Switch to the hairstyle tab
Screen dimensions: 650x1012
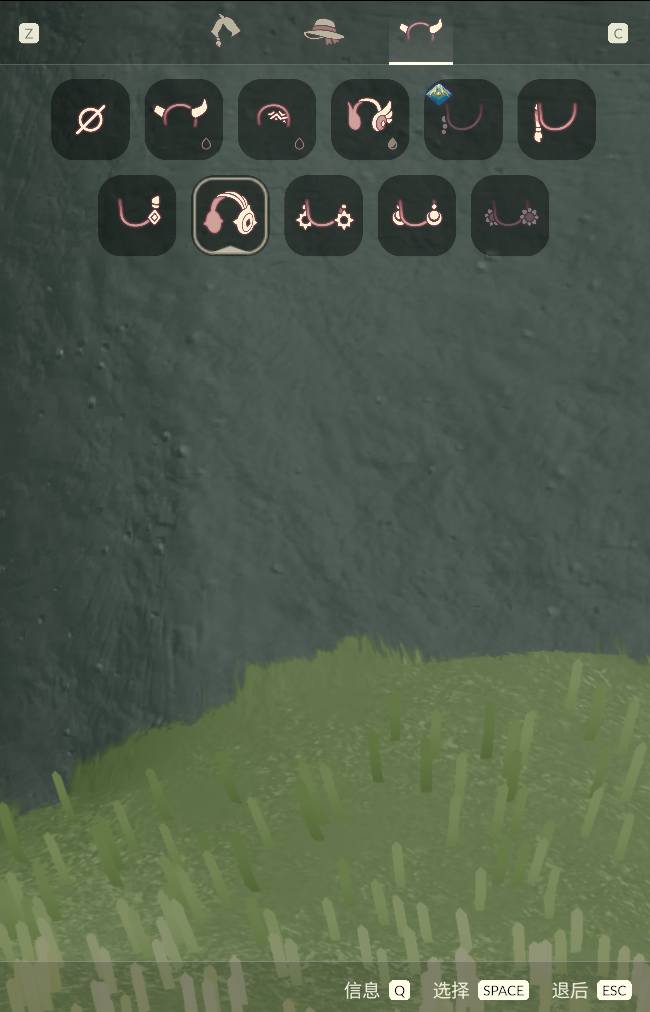tap(225, 31)
